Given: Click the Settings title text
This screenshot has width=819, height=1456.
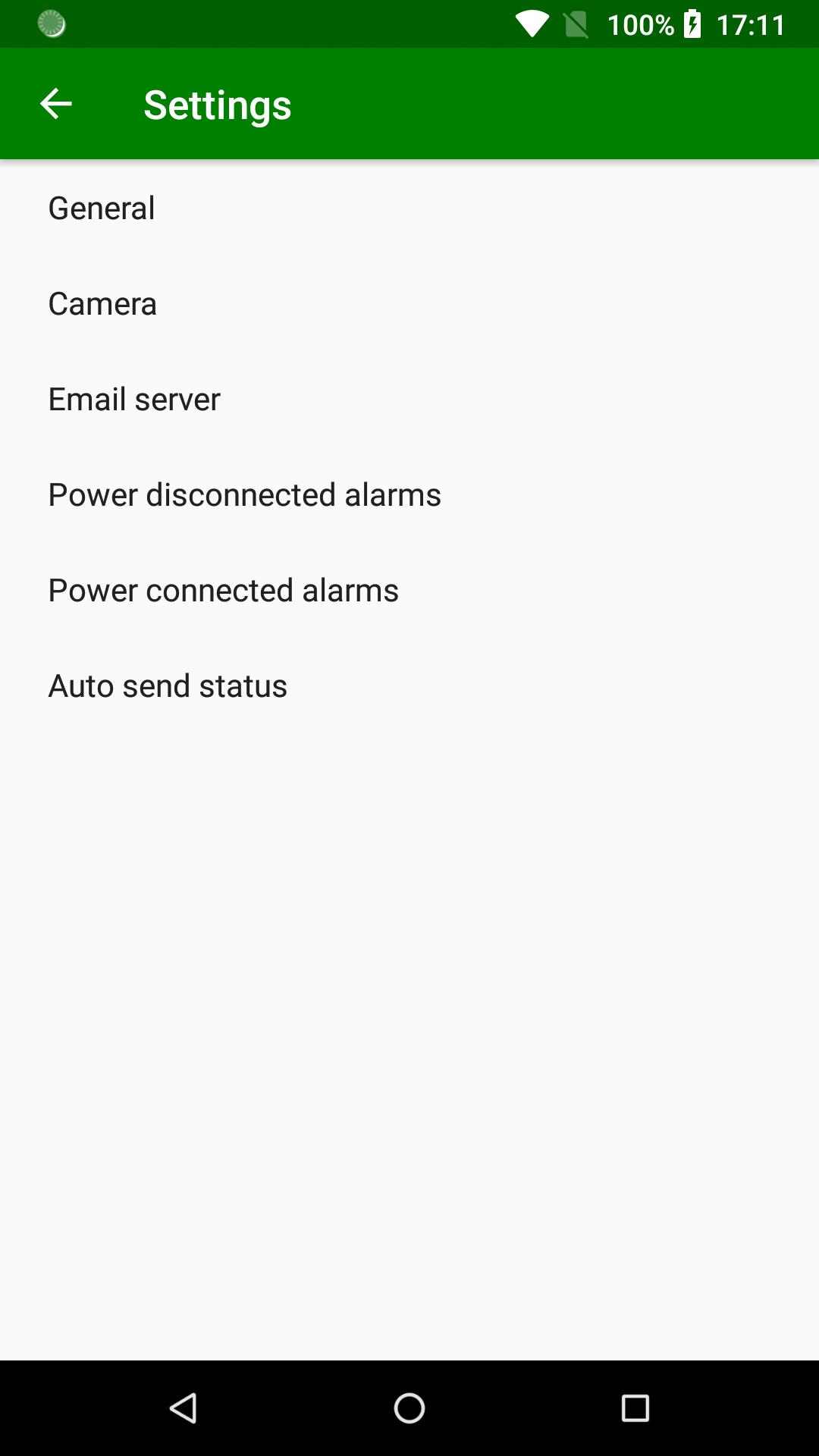Looking at the screenshot, I should click(217, 104).
